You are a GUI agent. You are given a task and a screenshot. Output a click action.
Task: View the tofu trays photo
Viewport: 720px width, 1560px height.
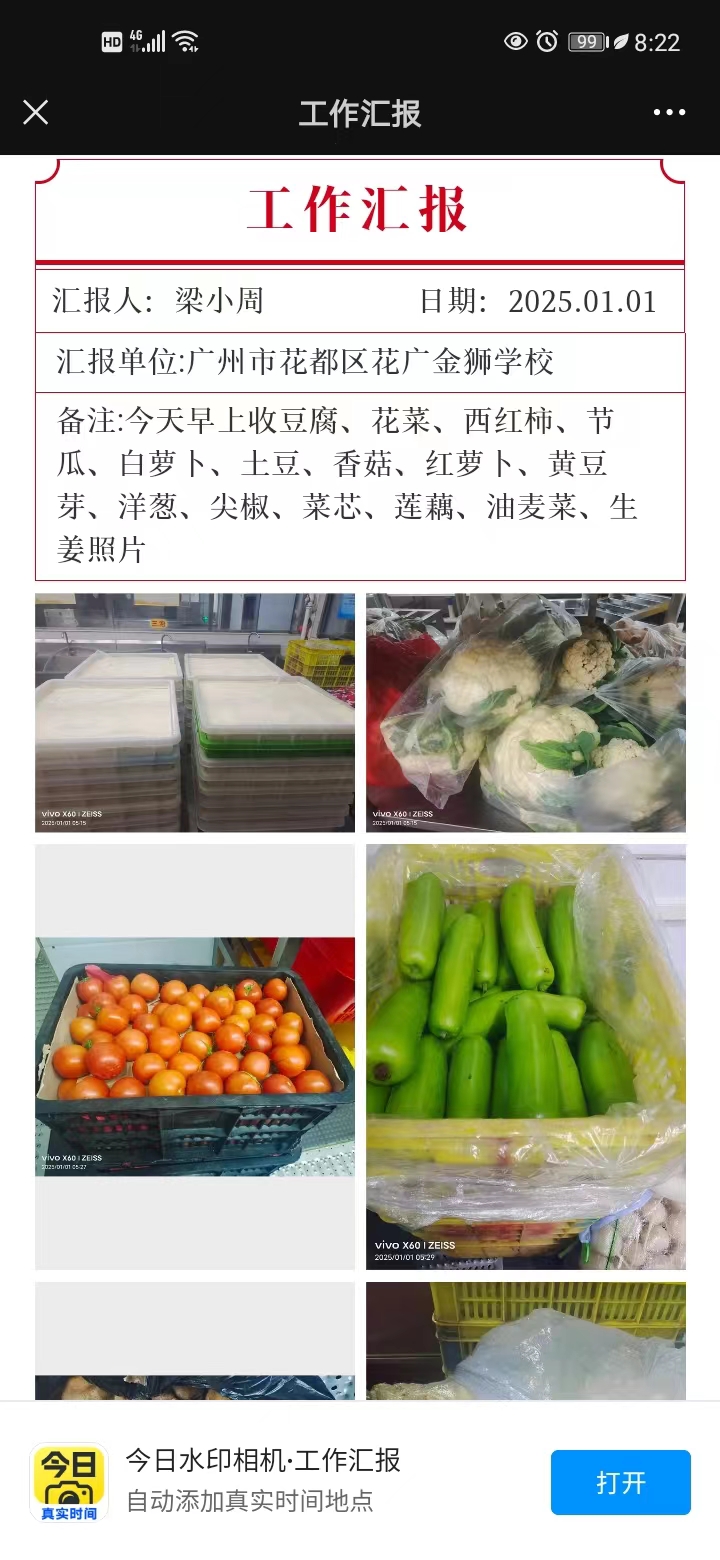(x=195, y=712)
